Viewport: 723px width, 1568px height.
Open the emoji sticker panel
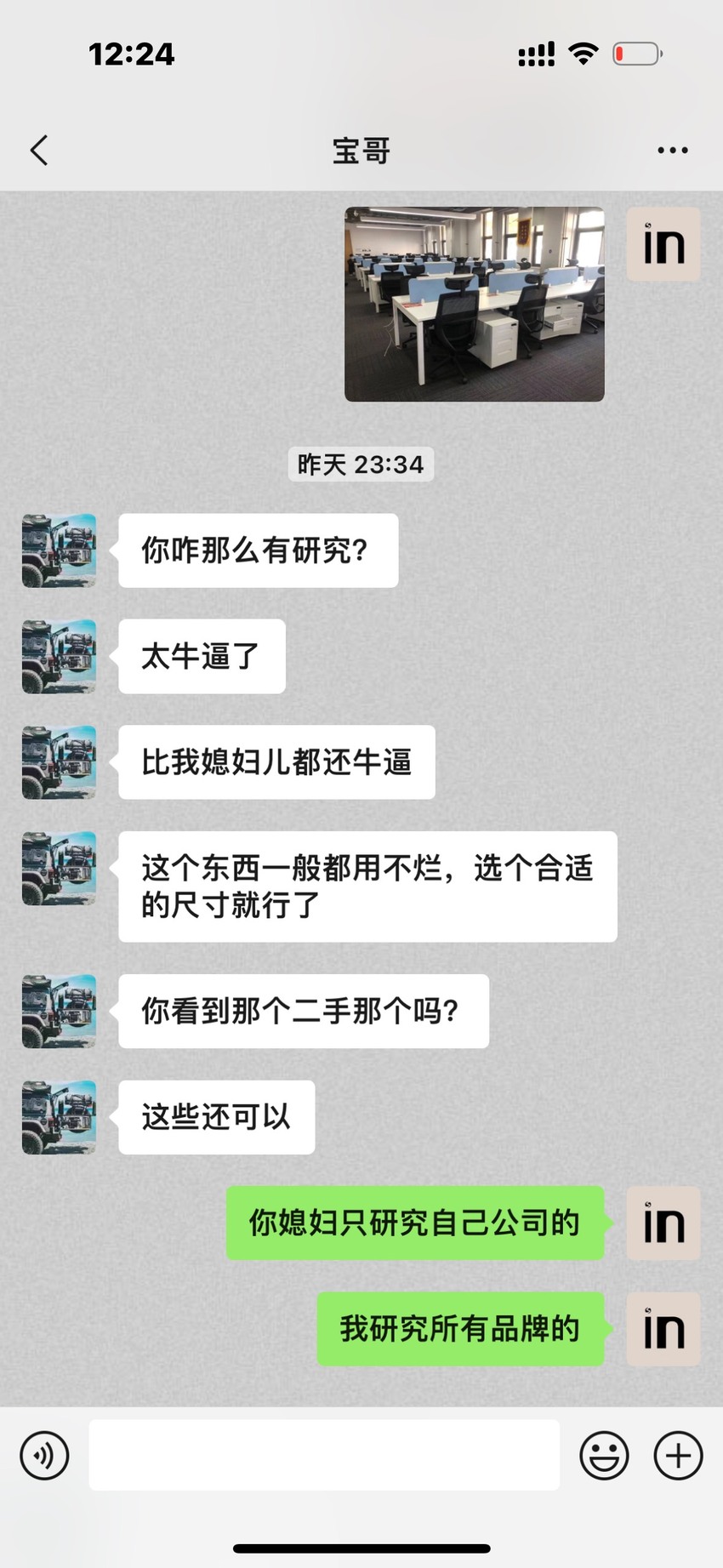(604, 1455)
